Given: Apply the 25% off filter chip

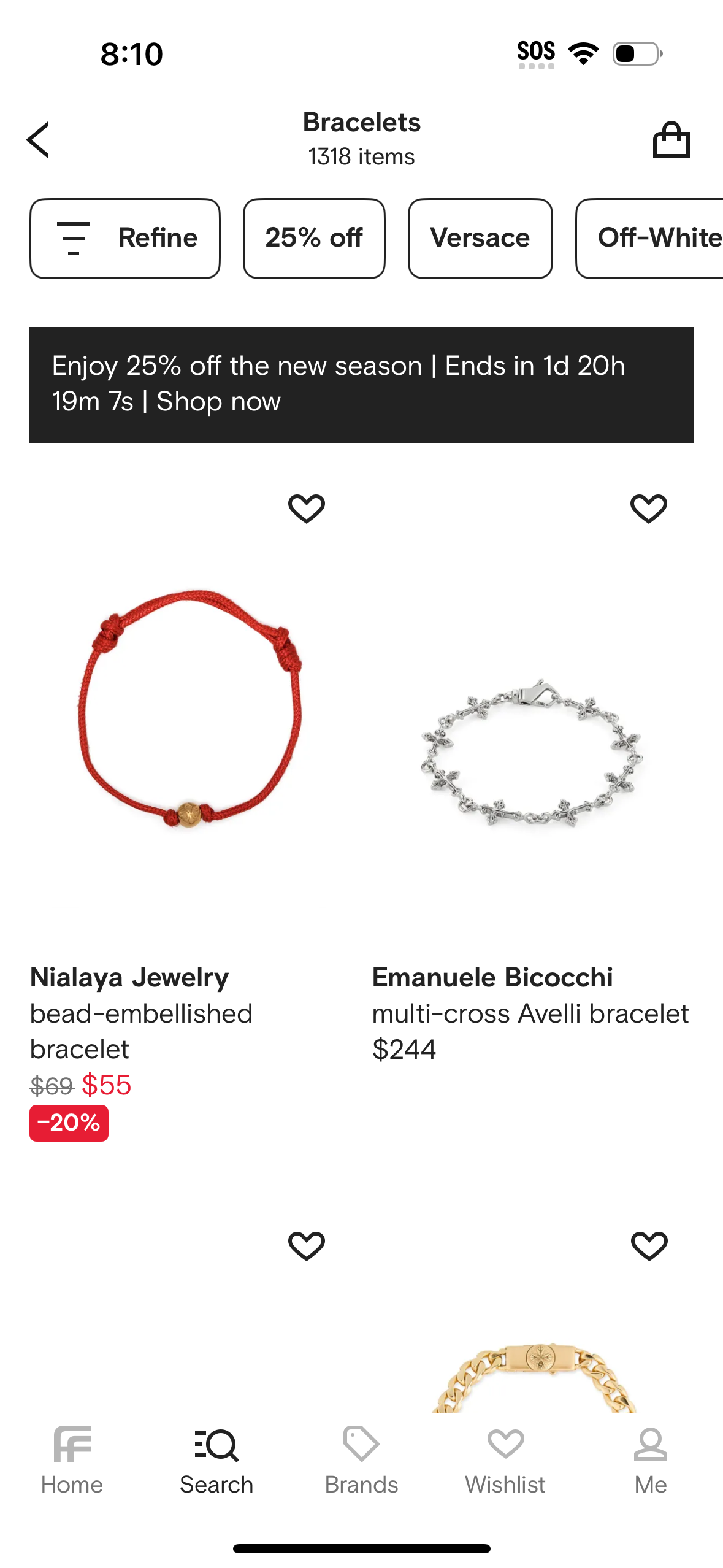Looking at the screenshot, I should click(314, 238).
